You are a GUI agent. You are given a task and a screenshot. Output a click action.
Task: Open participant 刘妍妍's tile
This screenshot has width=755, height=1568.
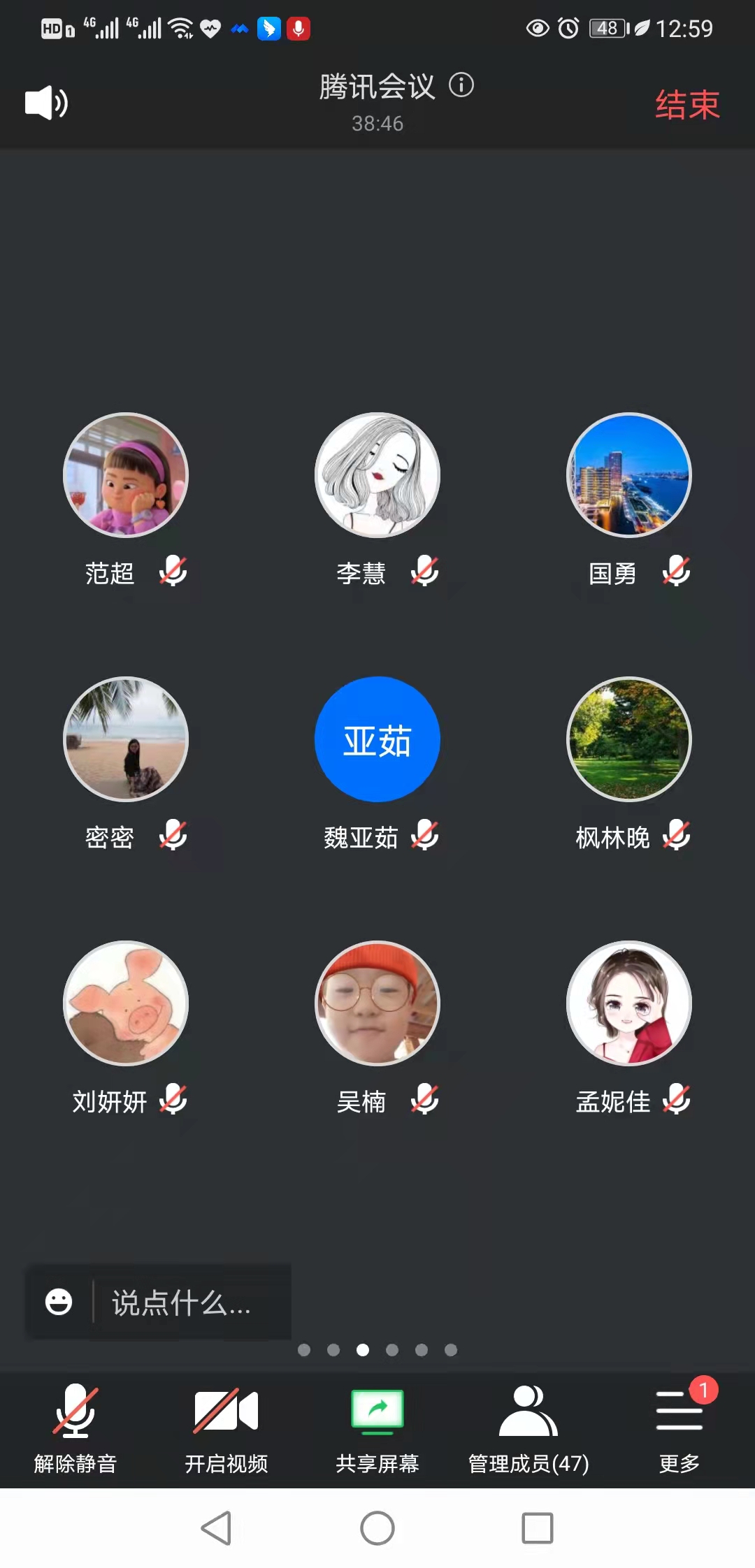pos(126,1003)
